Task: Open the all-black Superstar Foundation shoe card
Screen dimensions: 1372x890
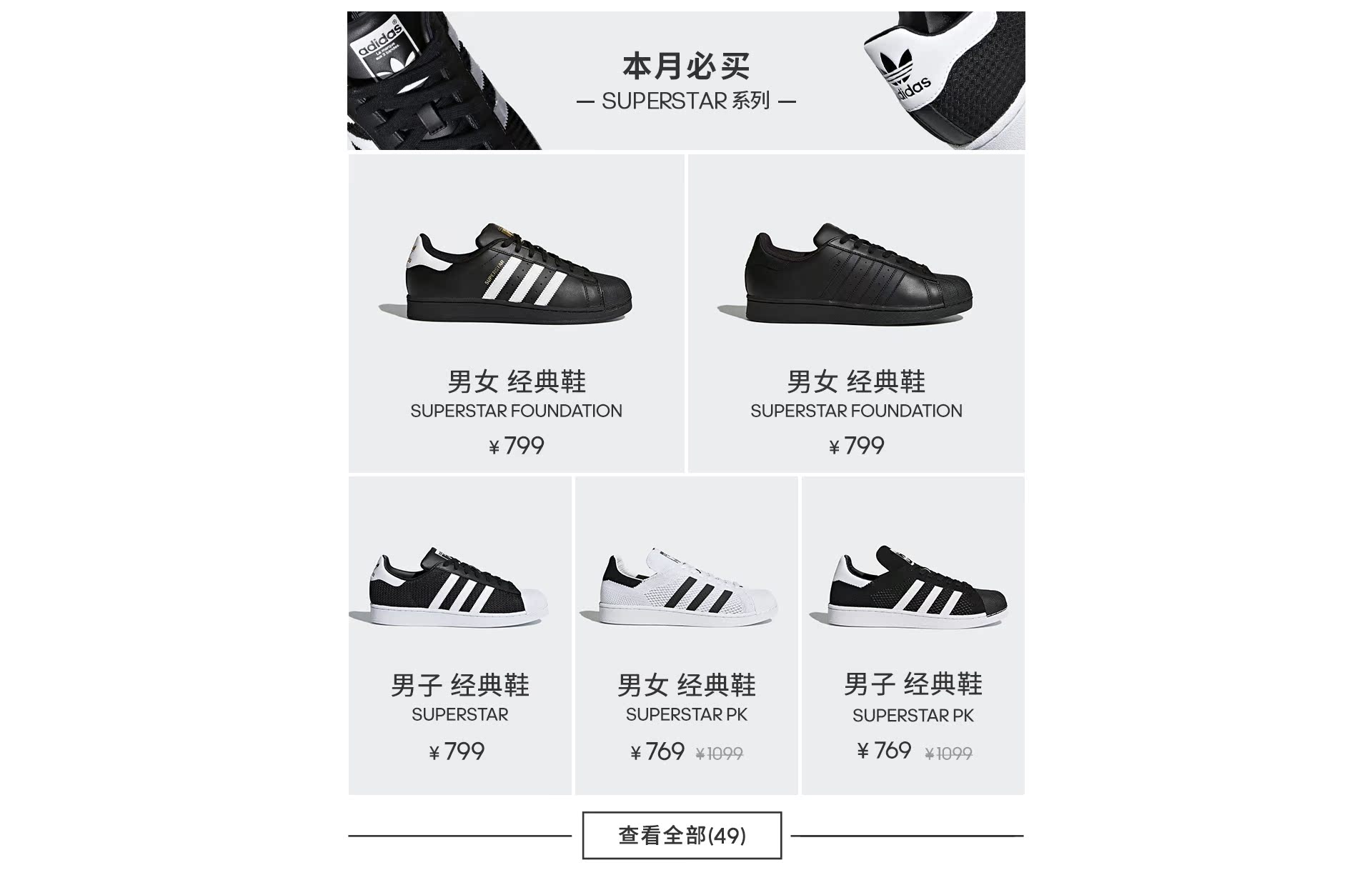Action: 856,313
